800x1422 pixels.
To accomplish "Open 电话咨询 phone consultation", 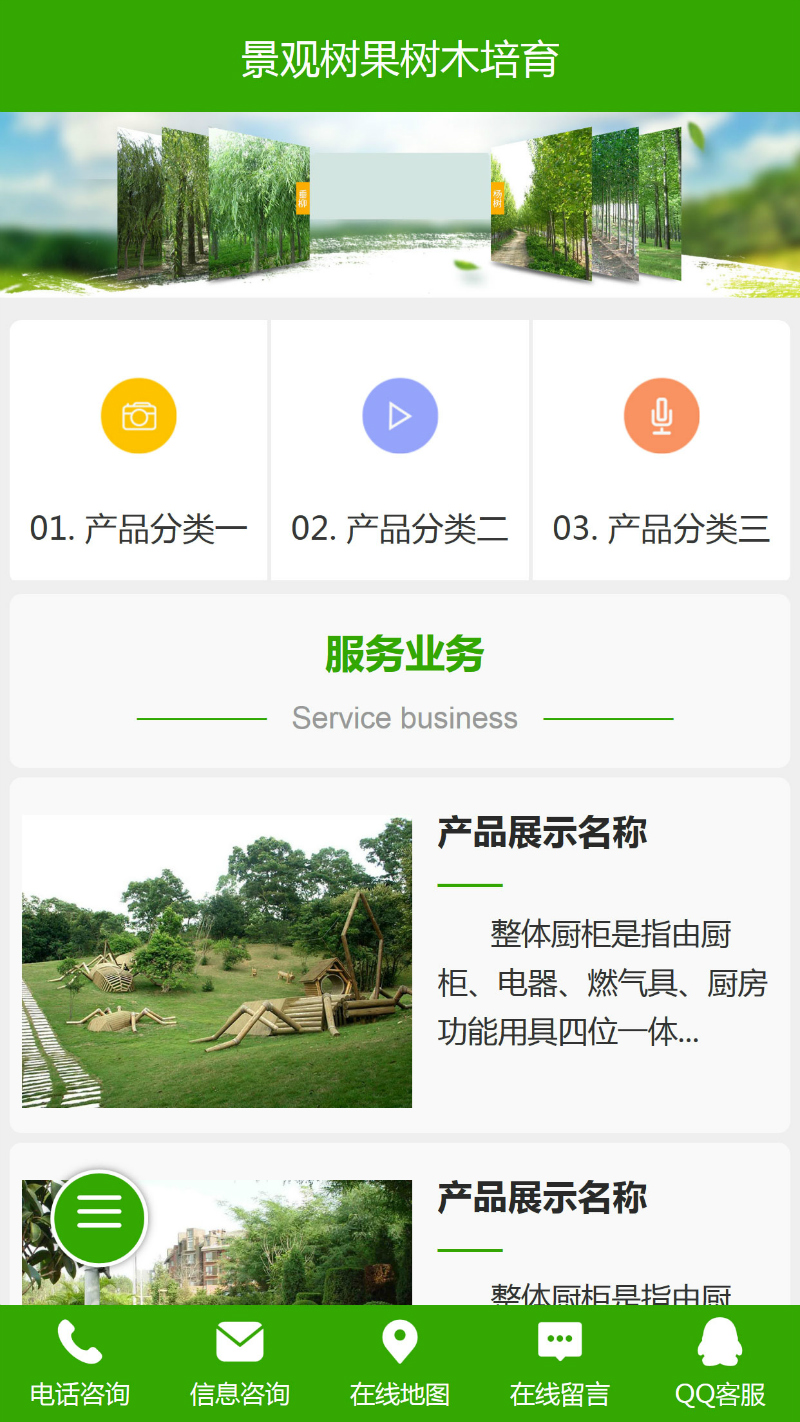I will [80, 1363].
